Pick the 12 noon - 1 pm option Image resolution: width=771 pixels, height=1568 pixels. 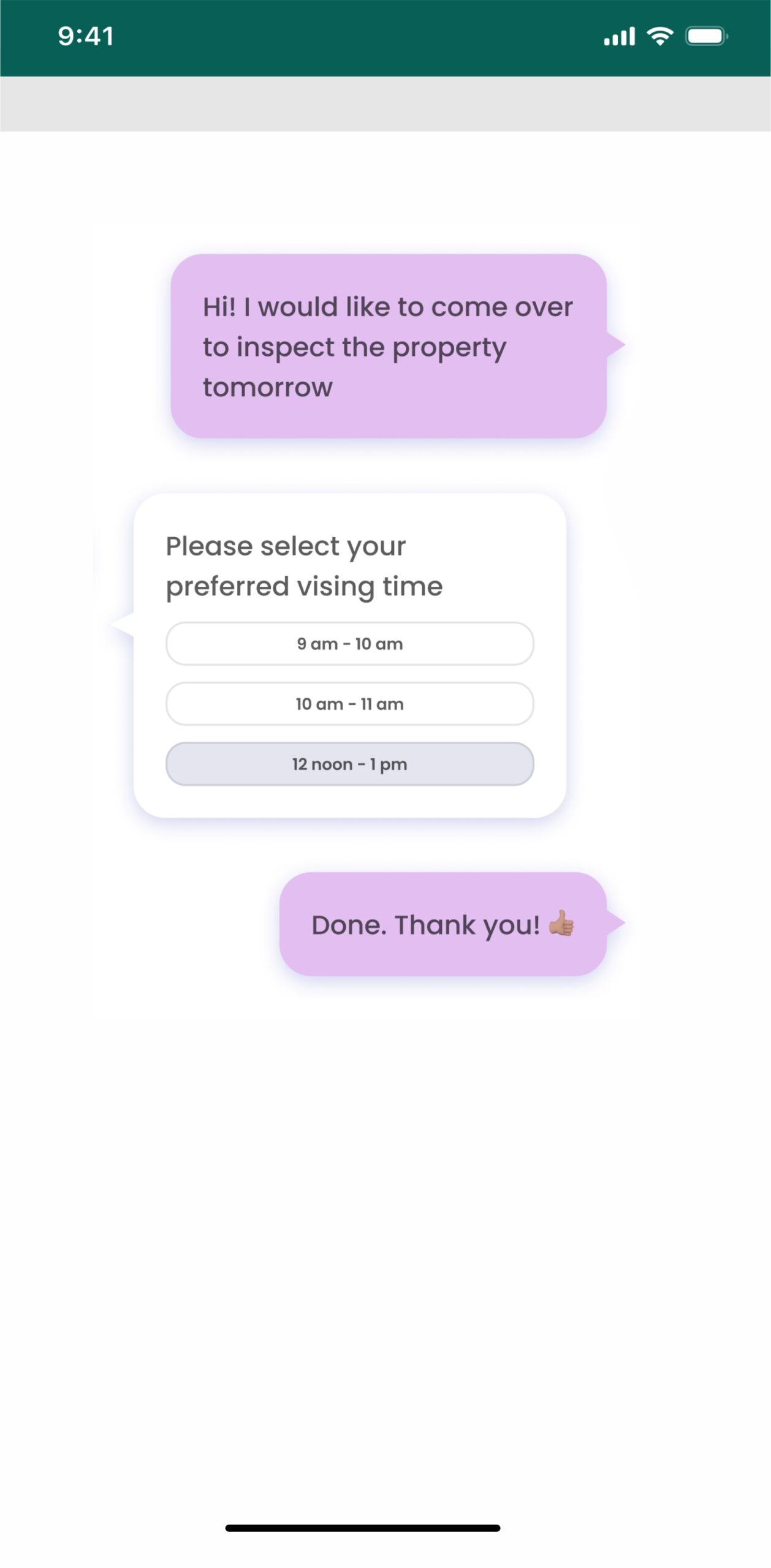tap(349, 763)
